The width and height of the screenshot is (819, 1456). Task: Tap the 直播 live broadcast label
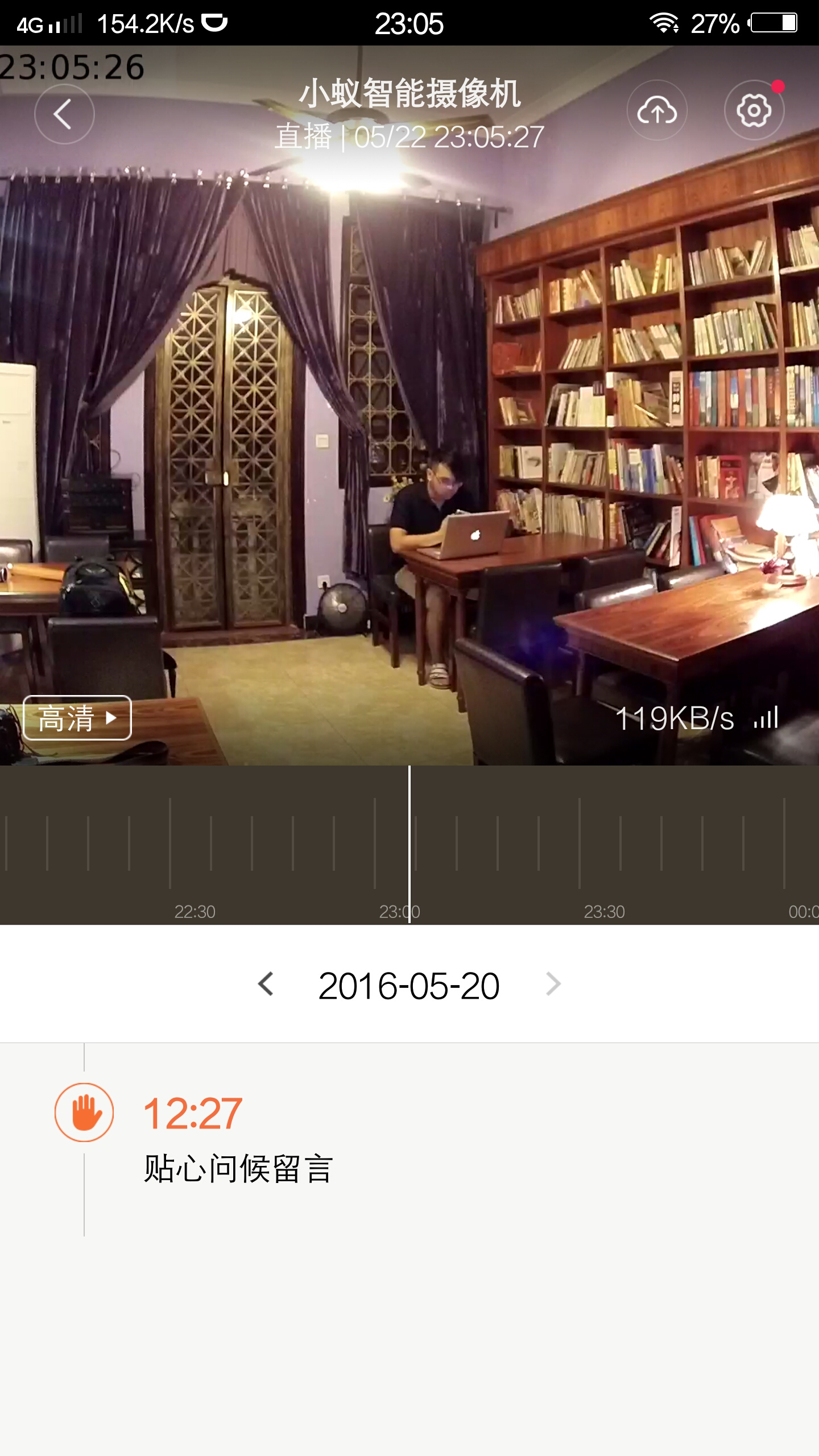pos(305,136)
